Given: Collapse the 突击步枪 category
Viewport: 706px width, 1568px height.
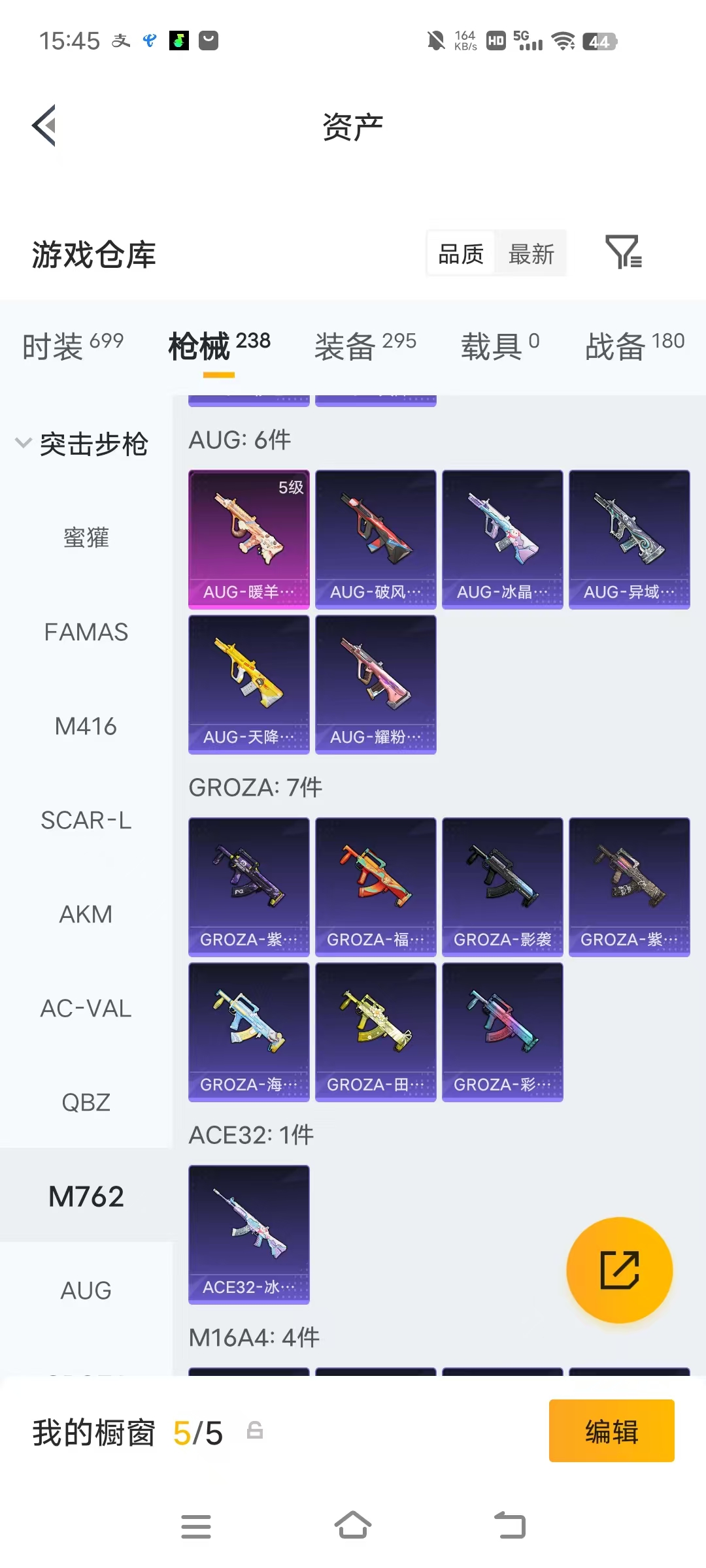Looking at the screenshot, I should [x=82, y=444].
